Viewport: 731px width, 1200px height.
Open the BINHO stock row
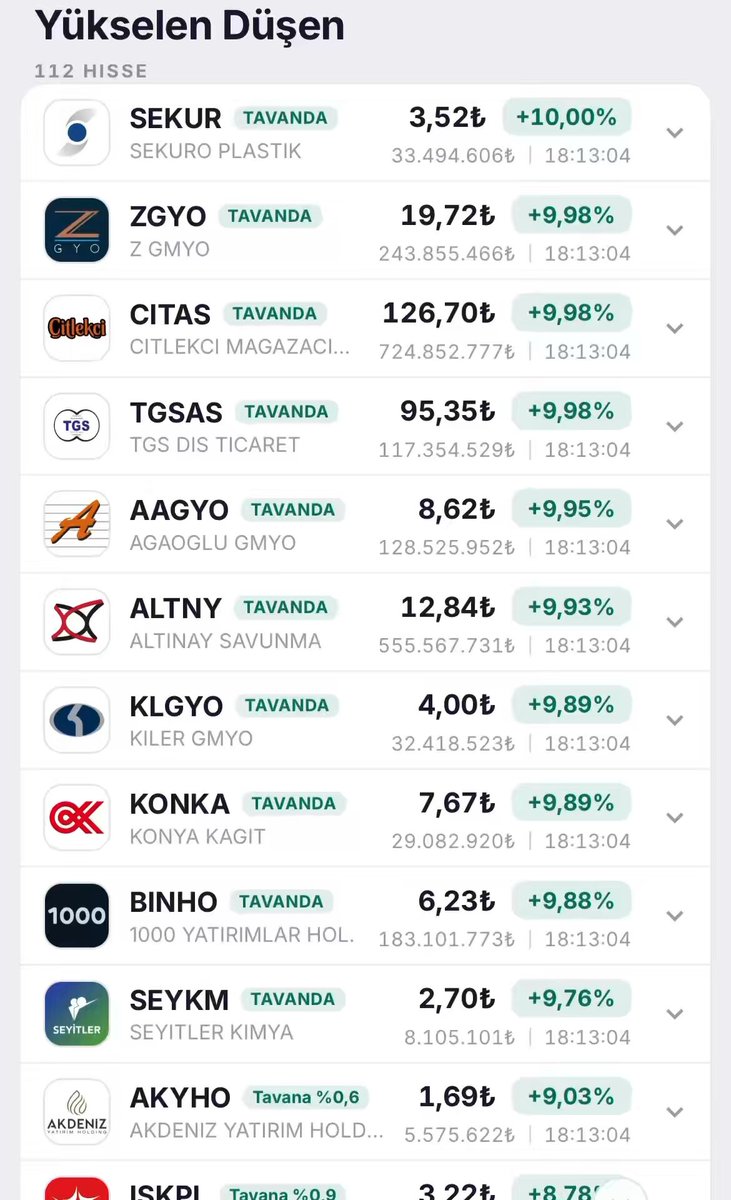pyautogui.click(x=365, y=916)
